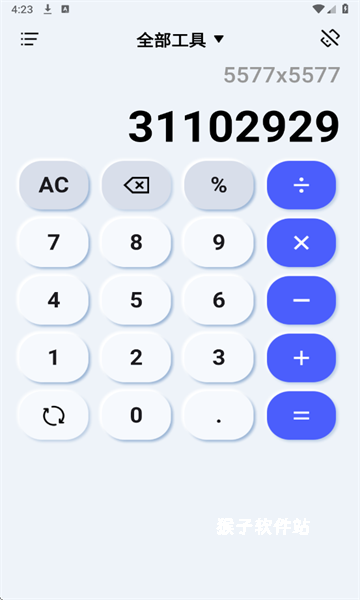Viewport: 360px width, 600px height.
Task: Select the plus operator
Action: tap(301, 358)
